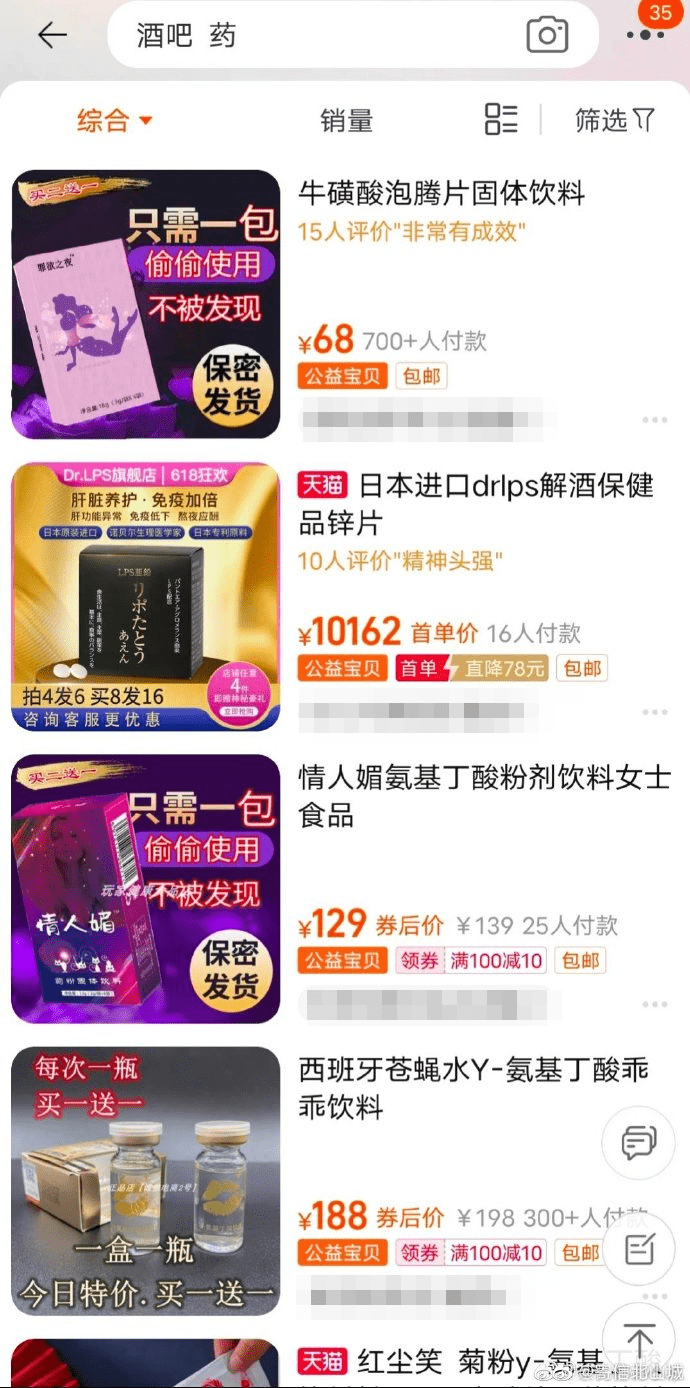This screenshot has width=690, height=1388.
Task: Switch the results layout view
Action: click(x=501, y=119)
